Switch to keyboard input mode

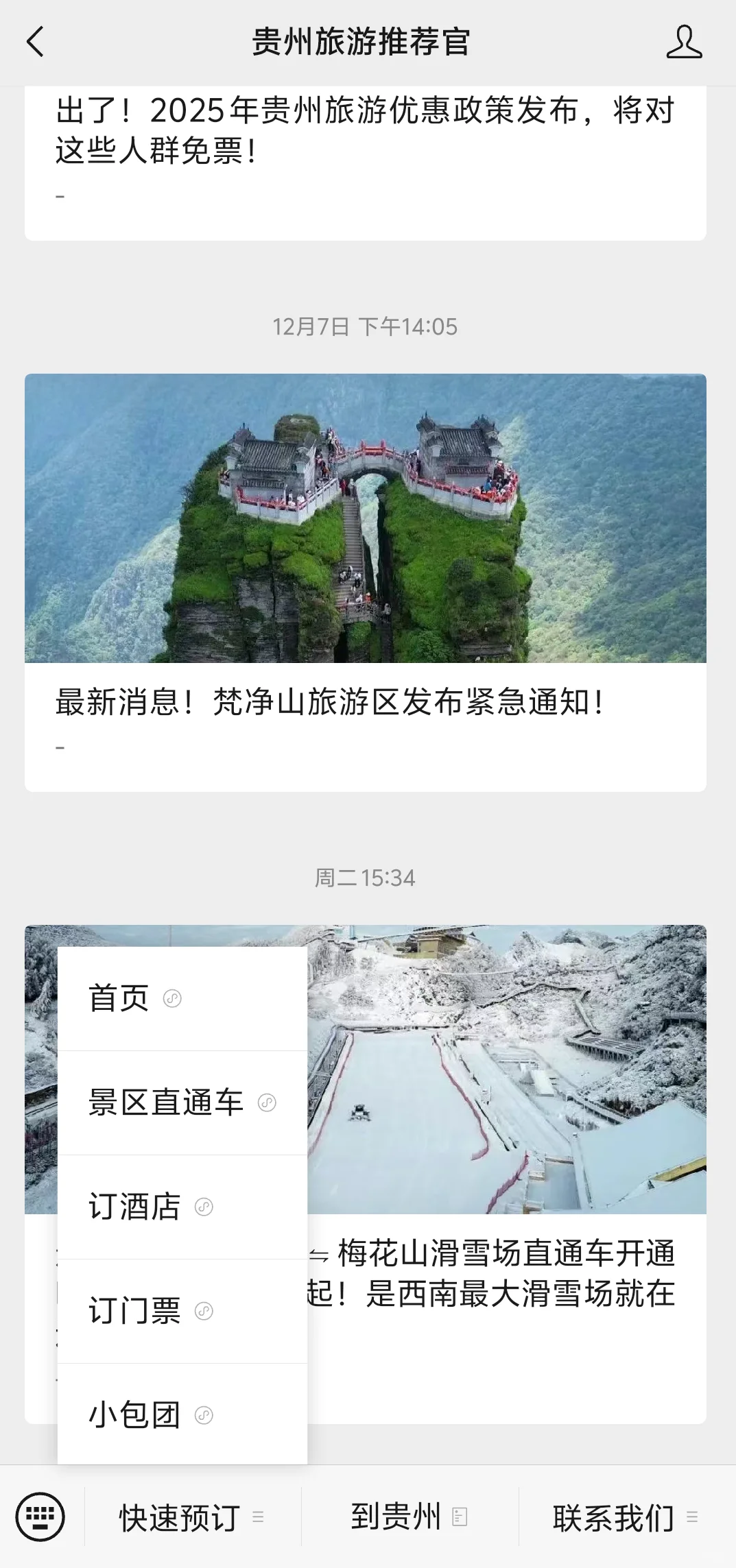[x=40, y=1517]
